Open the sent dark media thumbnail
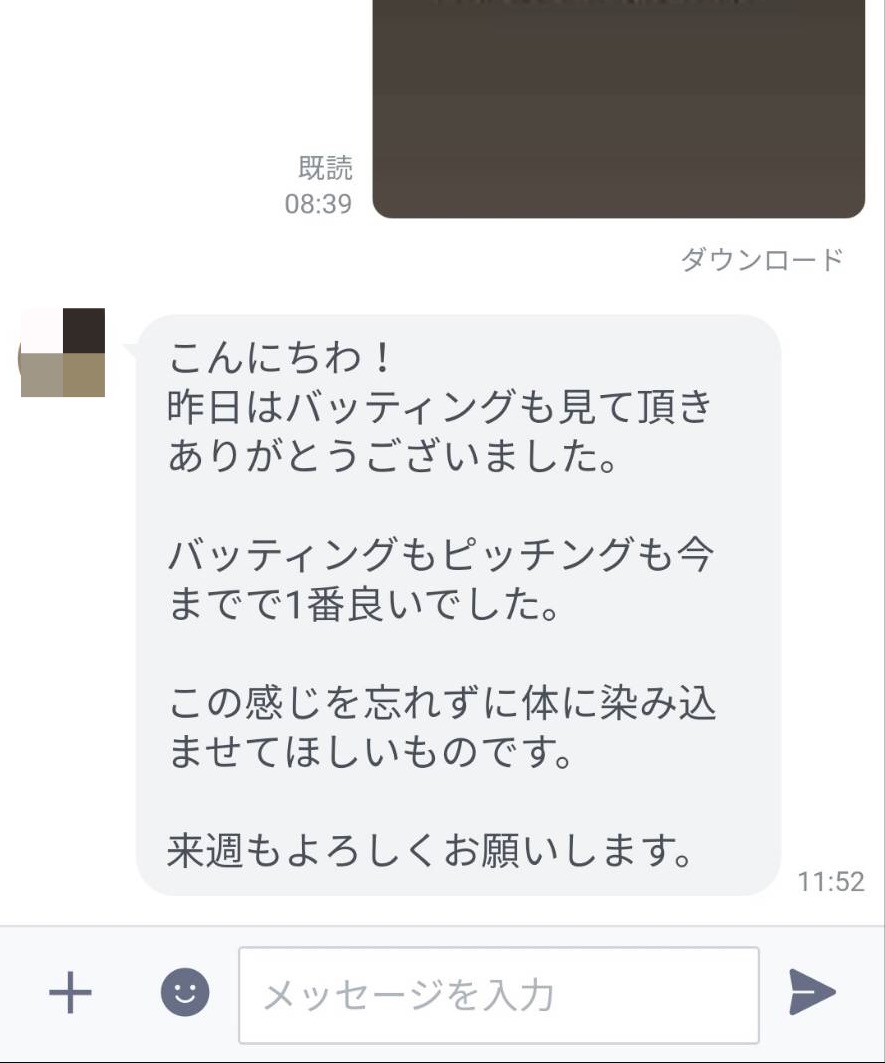The height and width of the screenshot is (1063, 885). (x=618, y=110)
